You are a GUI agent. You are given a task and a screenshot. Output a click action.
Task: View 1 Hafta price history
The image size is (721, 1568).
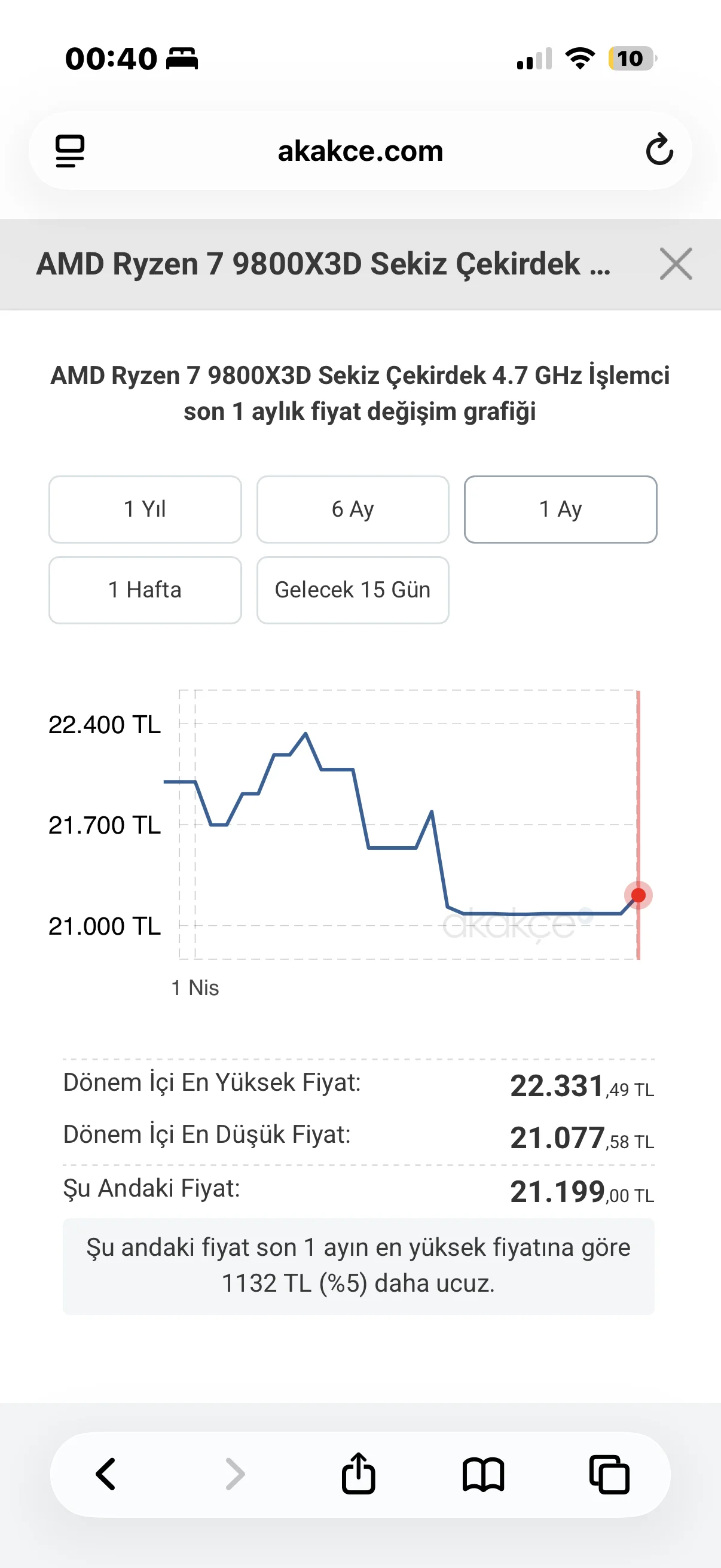[x=145, y=590]
